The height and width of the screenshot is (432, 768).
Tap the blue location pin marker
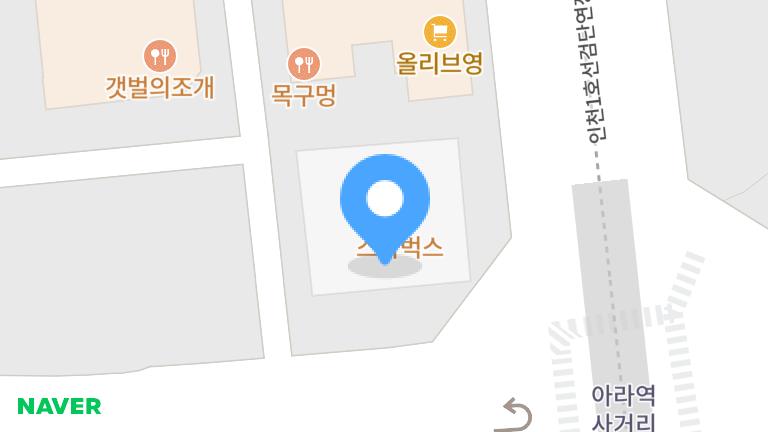[385, 202]
